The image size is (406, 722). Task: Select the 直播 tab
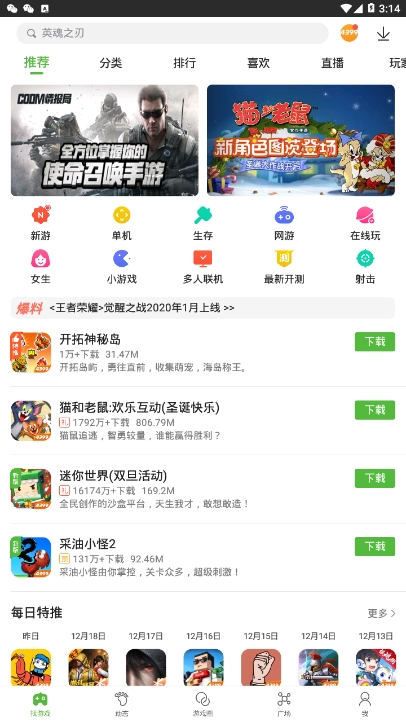click(332, 63)
